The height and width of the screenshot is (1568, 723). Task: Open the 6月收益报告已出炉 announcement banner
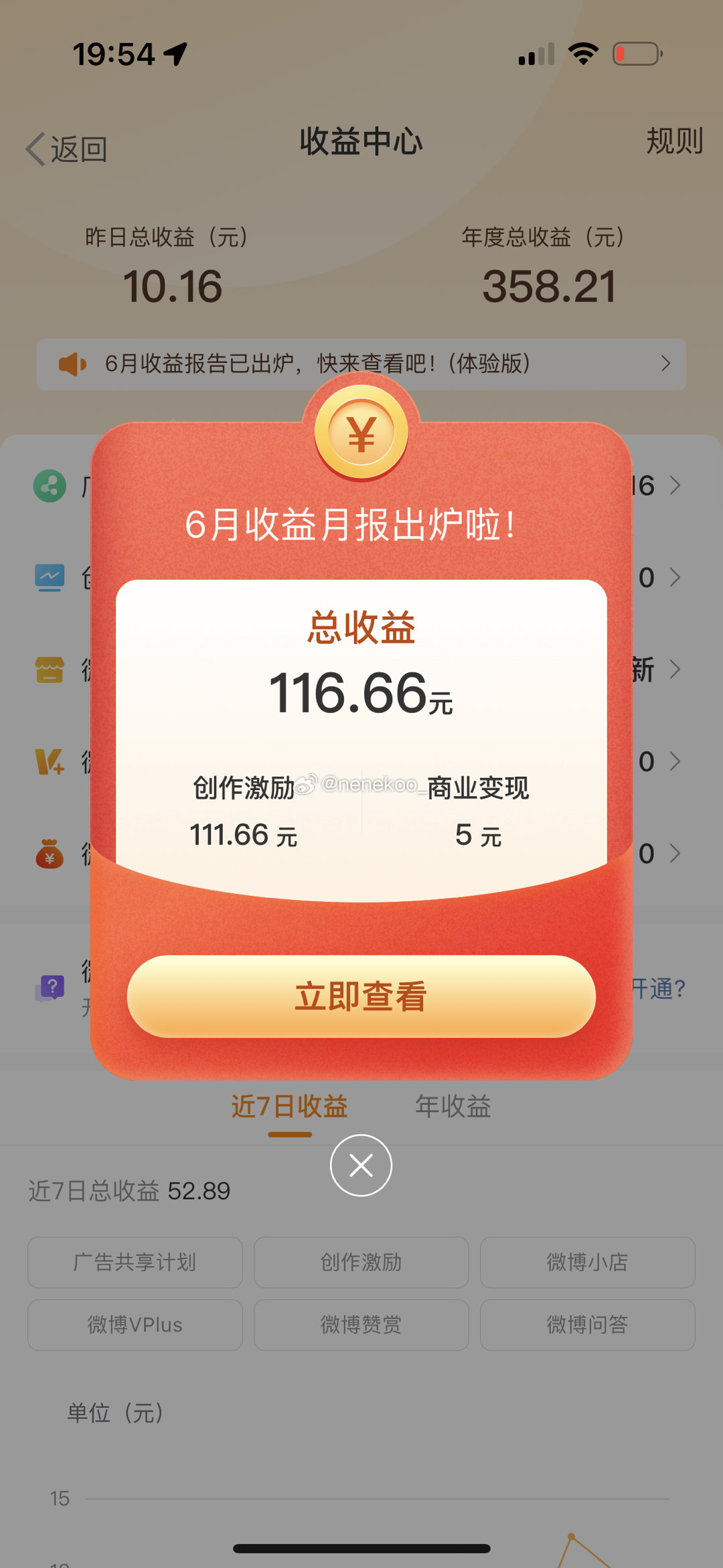pyautogui.click(x=361, y=364)
